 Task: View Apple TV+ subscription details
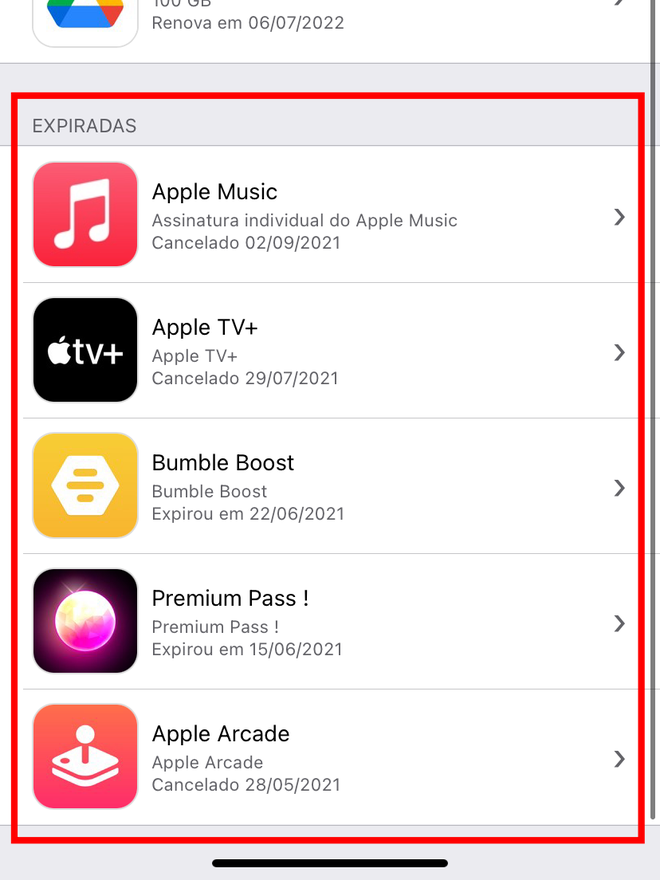[x=330, y=352]
